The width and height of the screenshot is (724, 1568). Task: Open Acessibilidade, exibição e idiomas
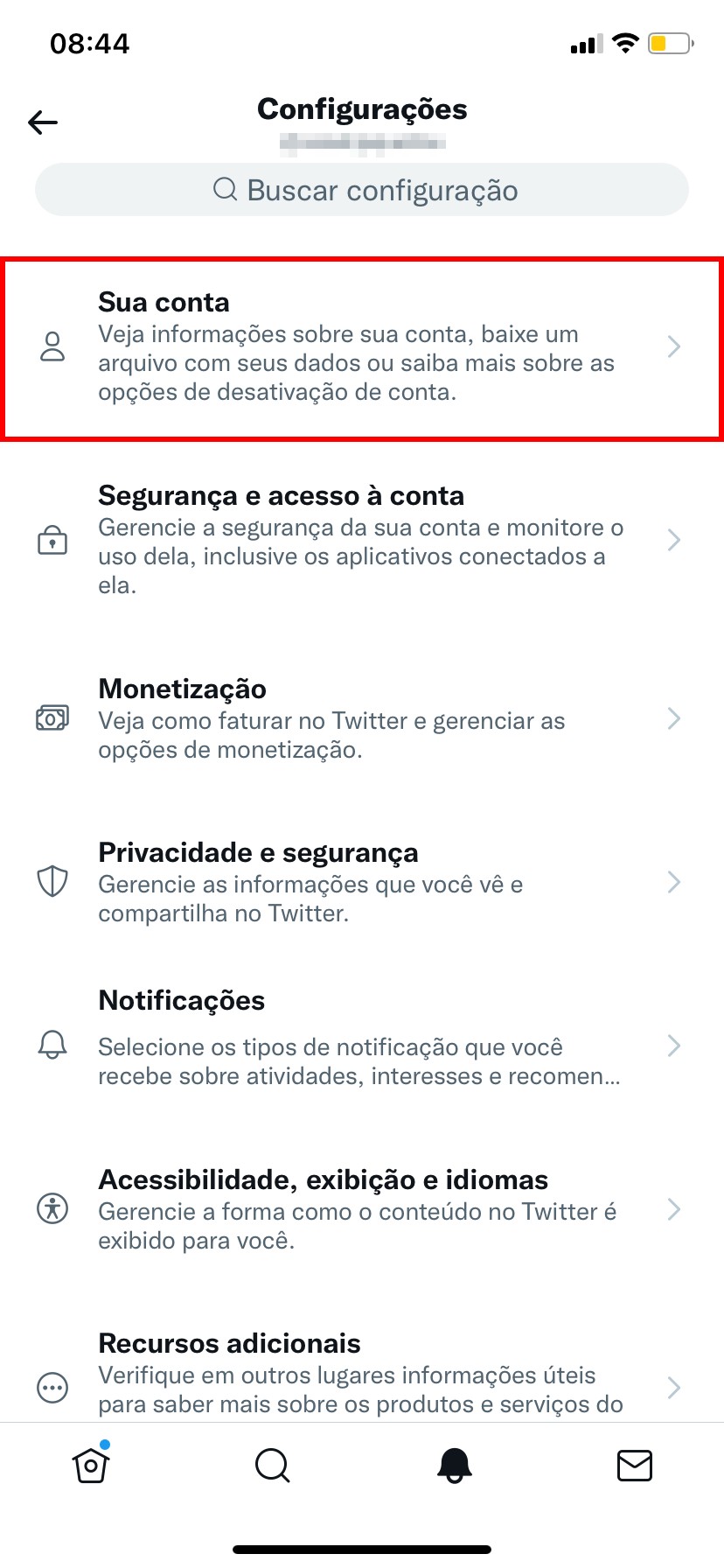click(x=362, y=1209)
